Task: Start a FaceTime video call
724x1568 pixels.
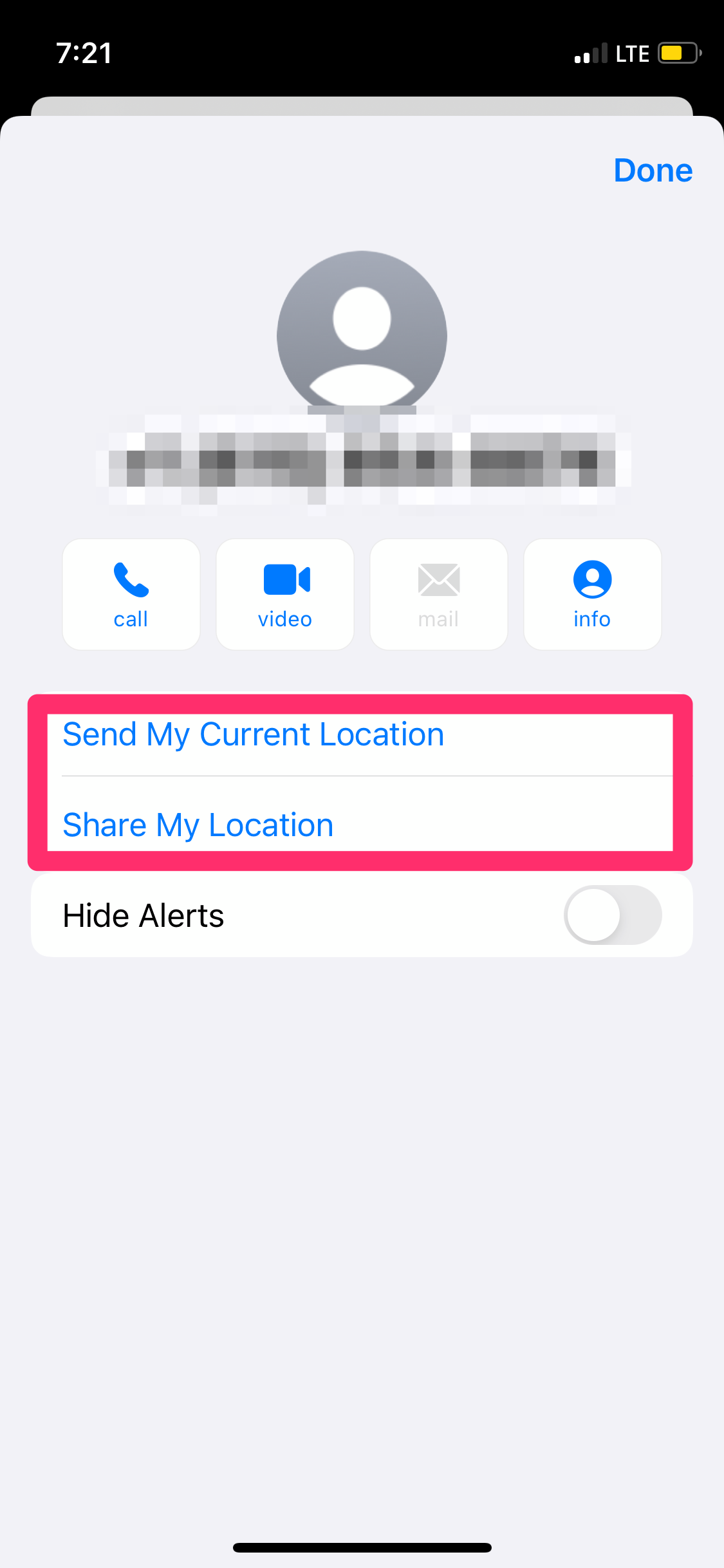Action: (x=285, y=595)
